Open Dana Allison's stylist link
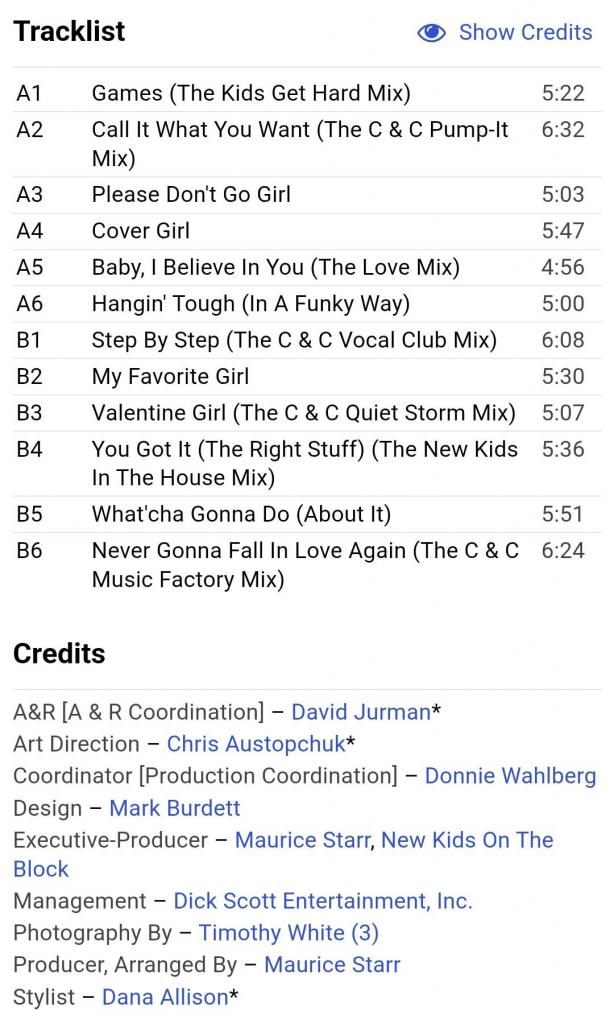614x1024 pixels. 165,997
